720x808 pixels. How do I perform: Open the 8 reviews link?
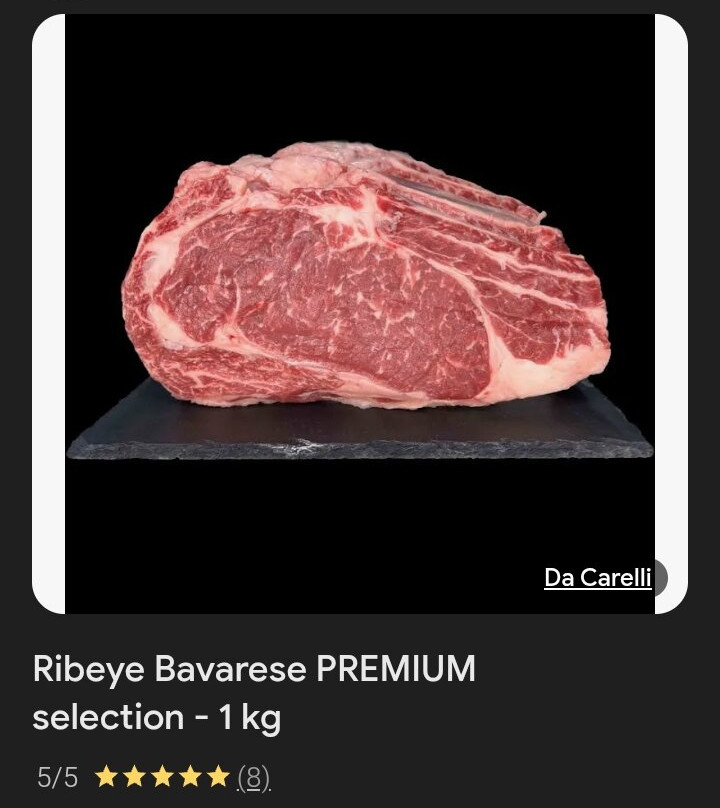[x=254, y=778]
